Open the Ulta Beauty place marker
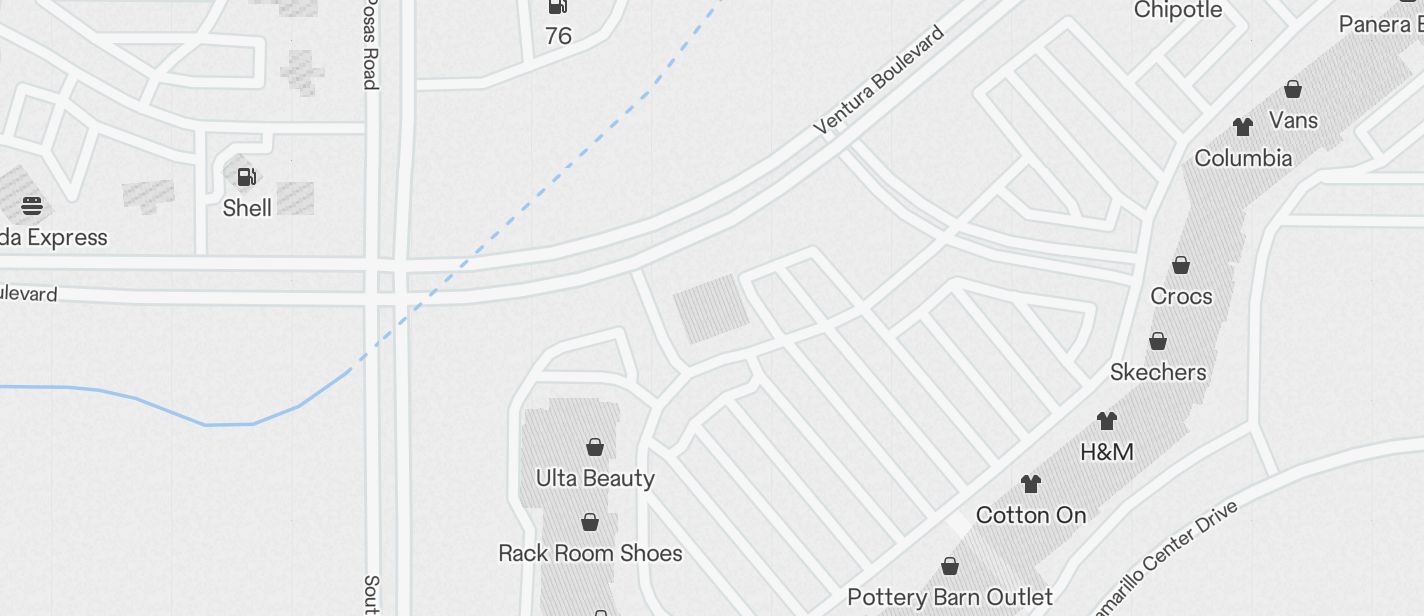1424x616 pixels. click(595, 447)
